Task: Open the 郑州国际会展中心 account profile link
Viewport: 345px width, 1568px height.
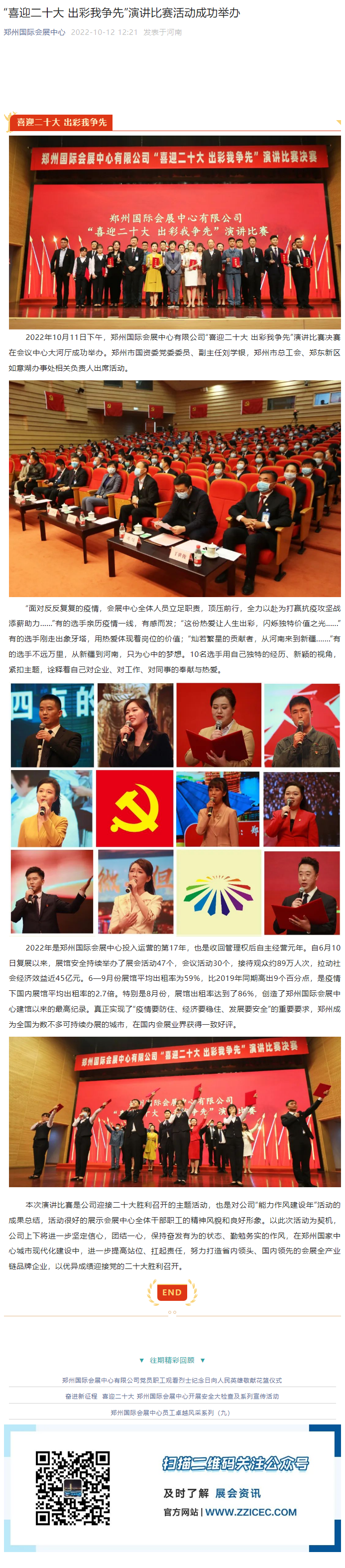Action: (35, 32)
